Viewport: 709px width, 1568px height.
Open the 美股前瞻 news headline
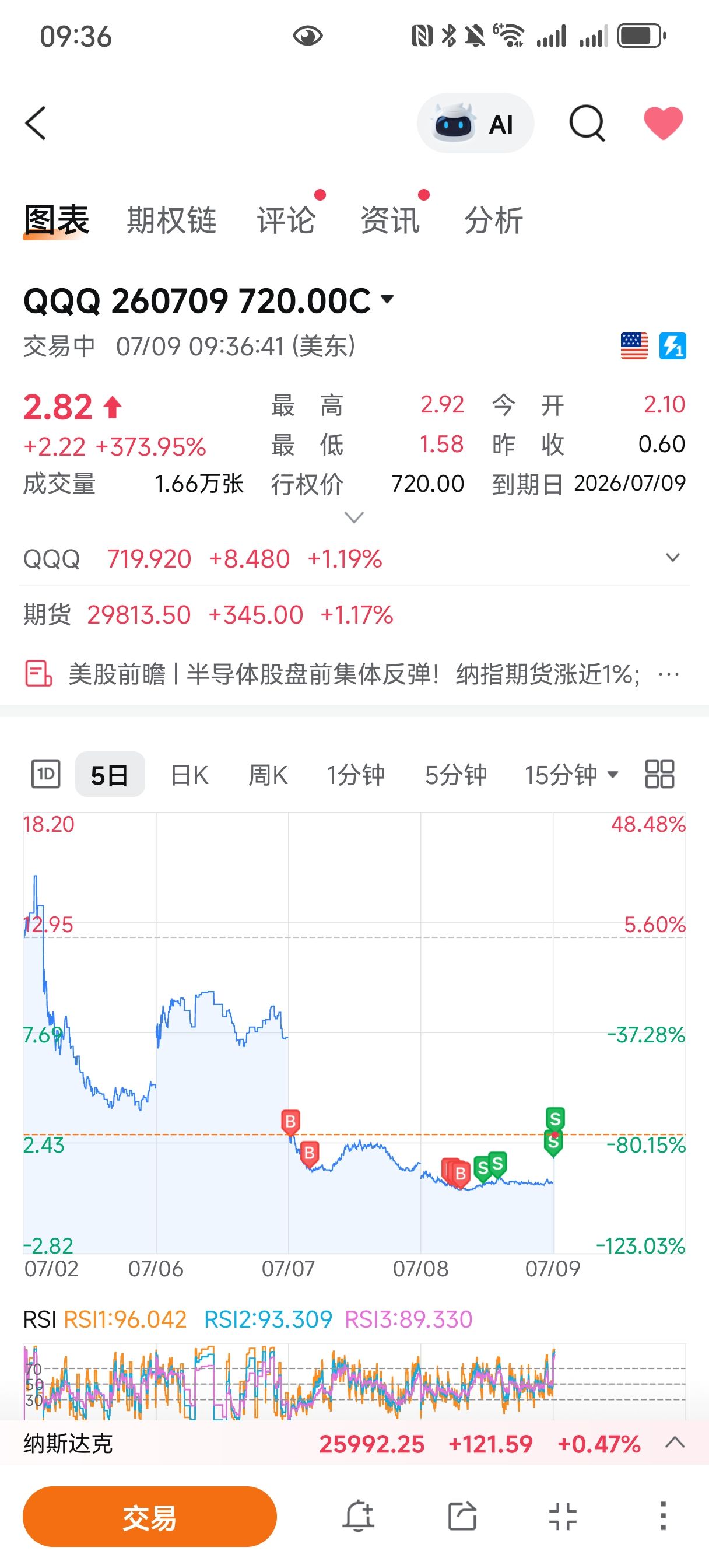coord(354,674)
